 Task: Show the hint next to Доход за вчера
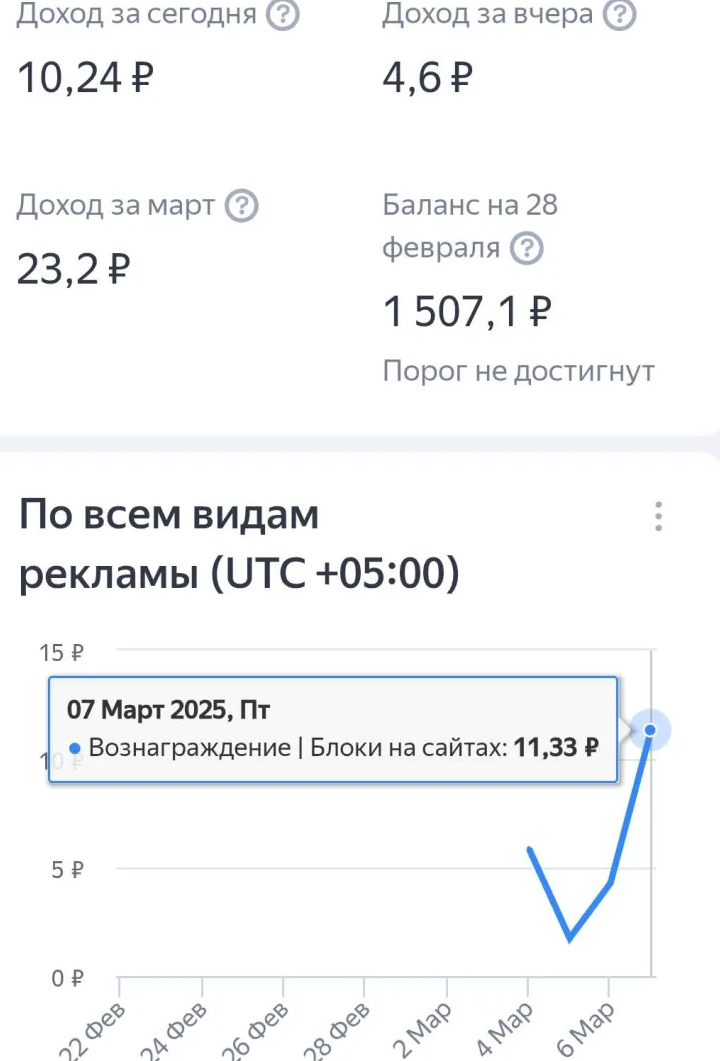(x=621, y=15)
